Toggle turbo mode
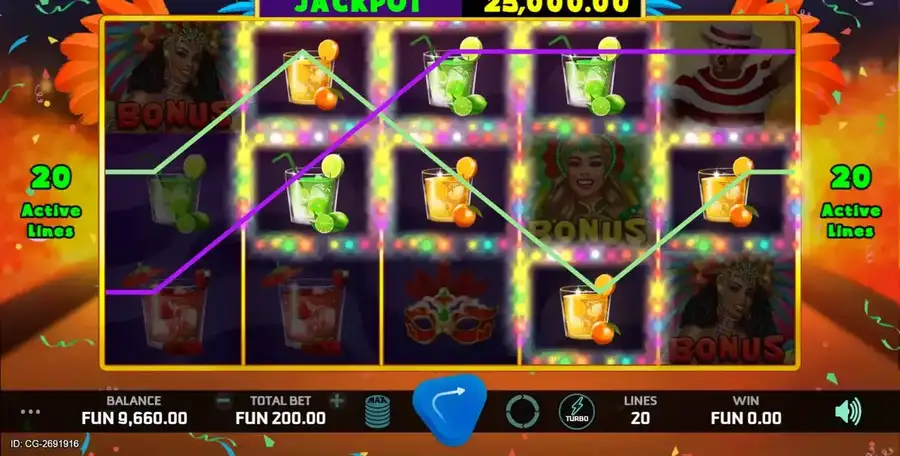 click(576, 411)
